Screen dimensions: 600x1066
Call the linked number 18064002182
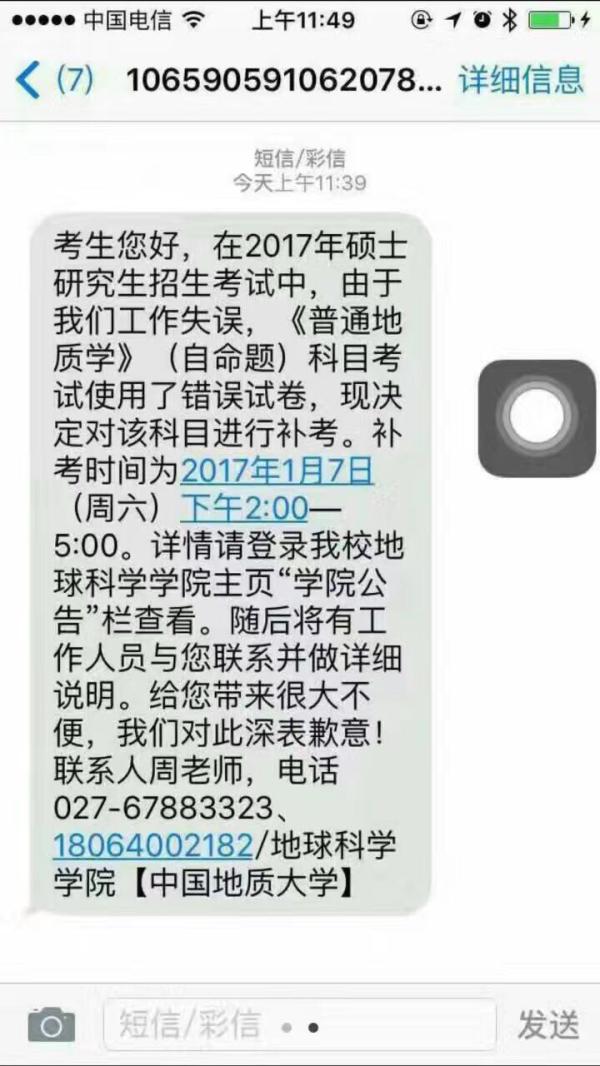click(x=152, y=845)
